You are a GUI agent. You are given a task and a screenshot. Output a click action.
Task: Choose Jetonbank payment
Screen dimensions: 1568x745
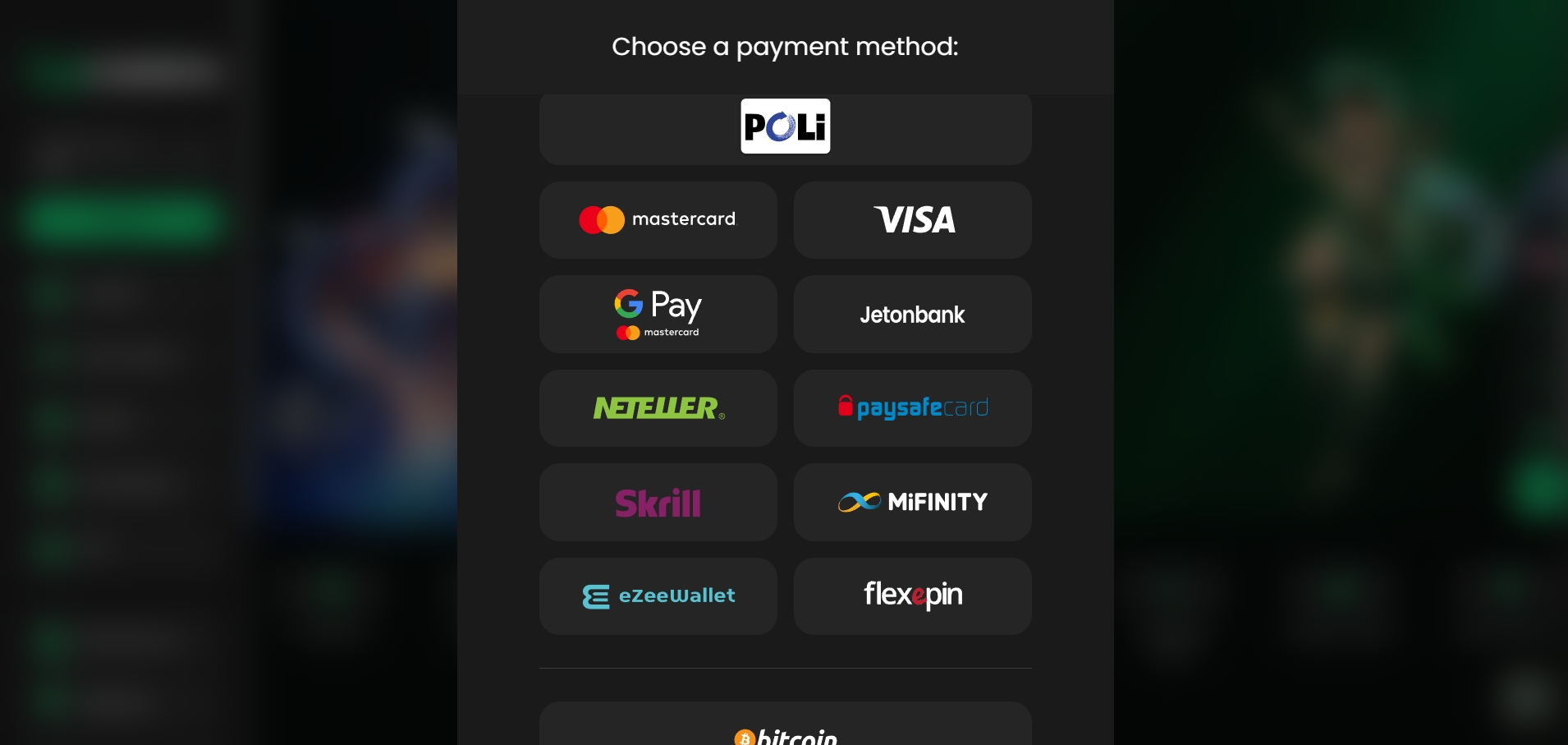pyautogui.click(x=912, y=315)
